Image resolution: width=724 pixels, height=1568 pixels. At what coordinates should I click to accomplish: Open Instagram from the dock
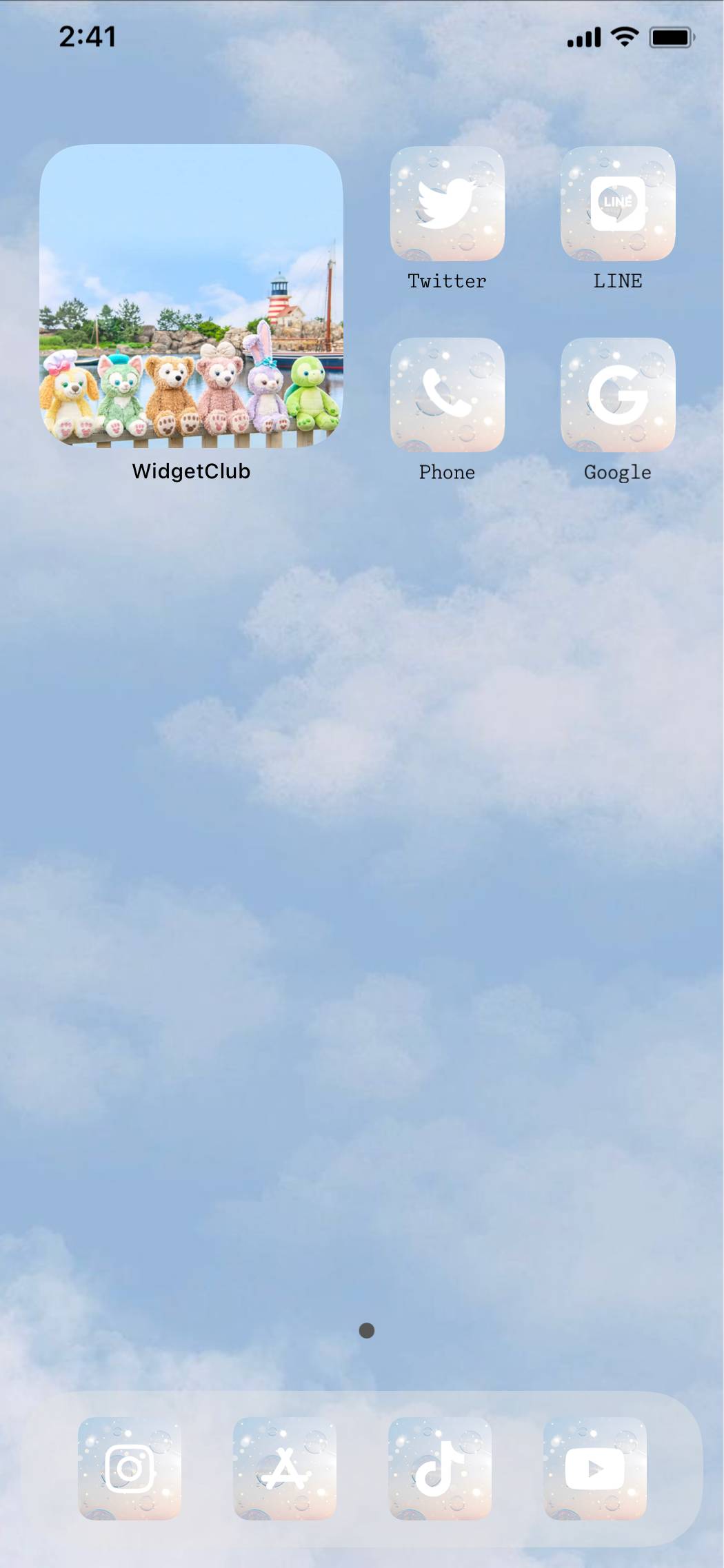[x=130, y=1468]
